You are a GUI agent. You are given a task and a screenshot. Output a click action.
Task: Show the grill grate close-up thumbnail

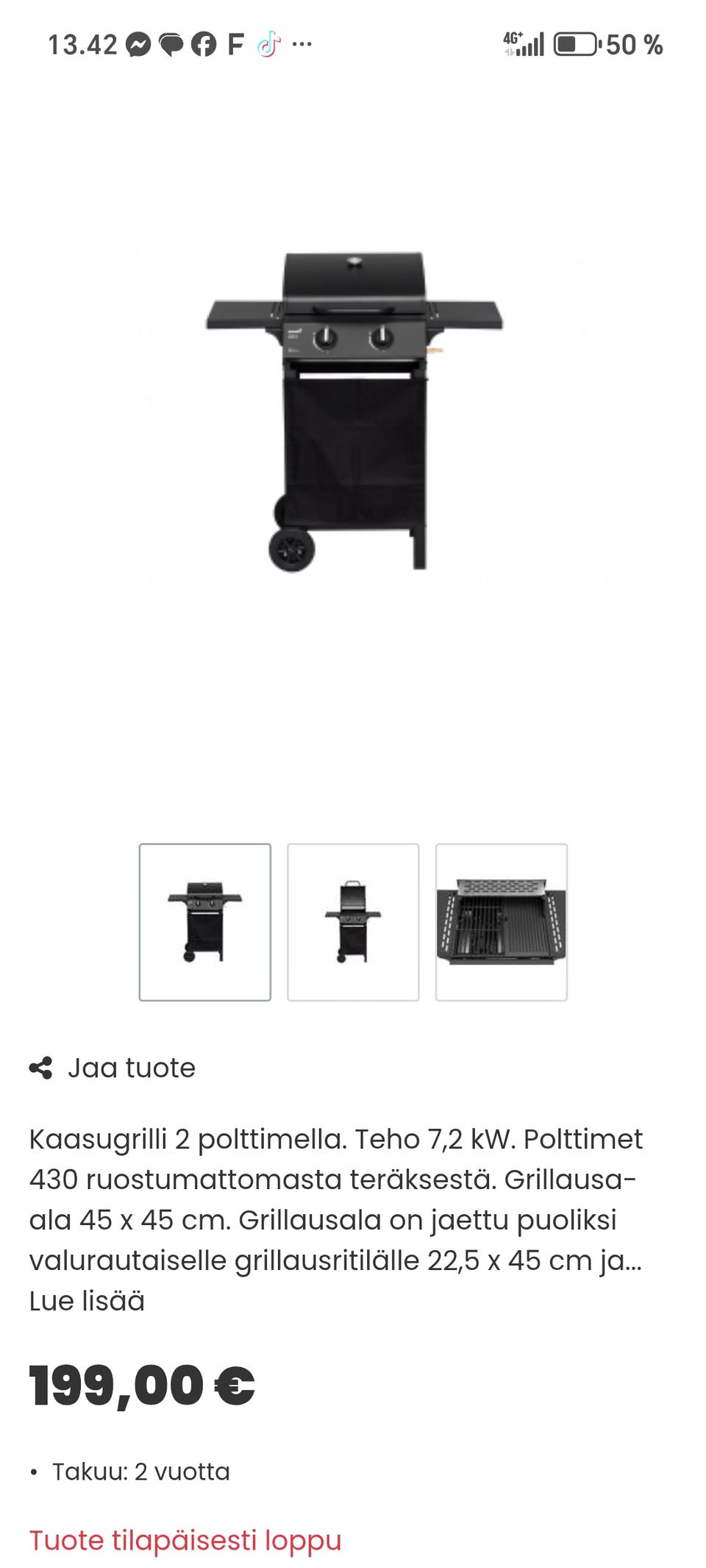tap(502, 922)
